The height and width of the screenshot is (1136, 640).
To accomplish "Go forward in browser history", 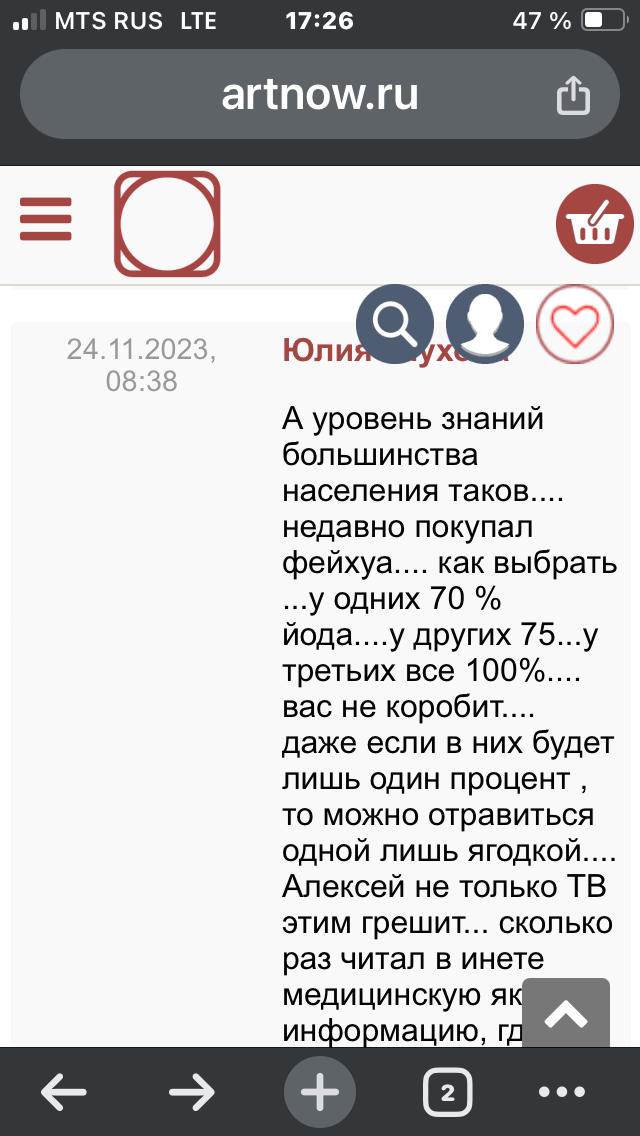I will pos(192,1093).
